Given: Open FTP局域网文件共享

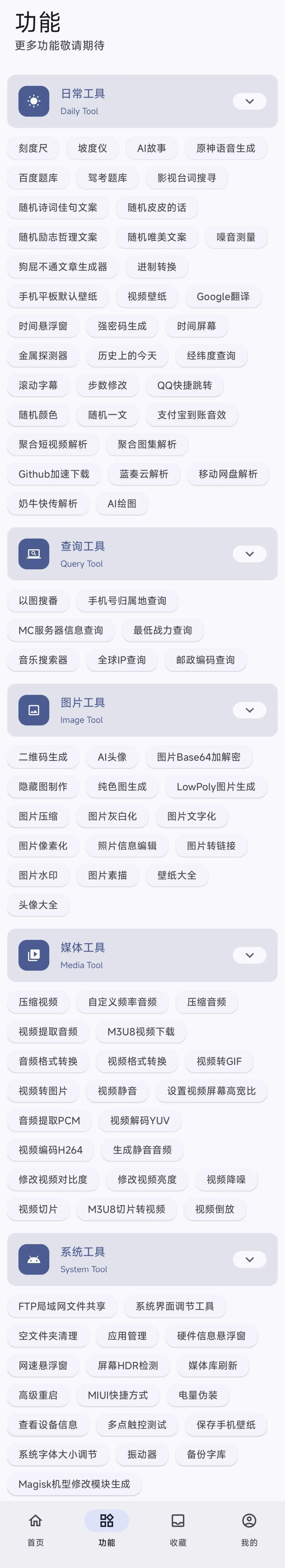Looking at the screenshot, I should coord(61,1306).
